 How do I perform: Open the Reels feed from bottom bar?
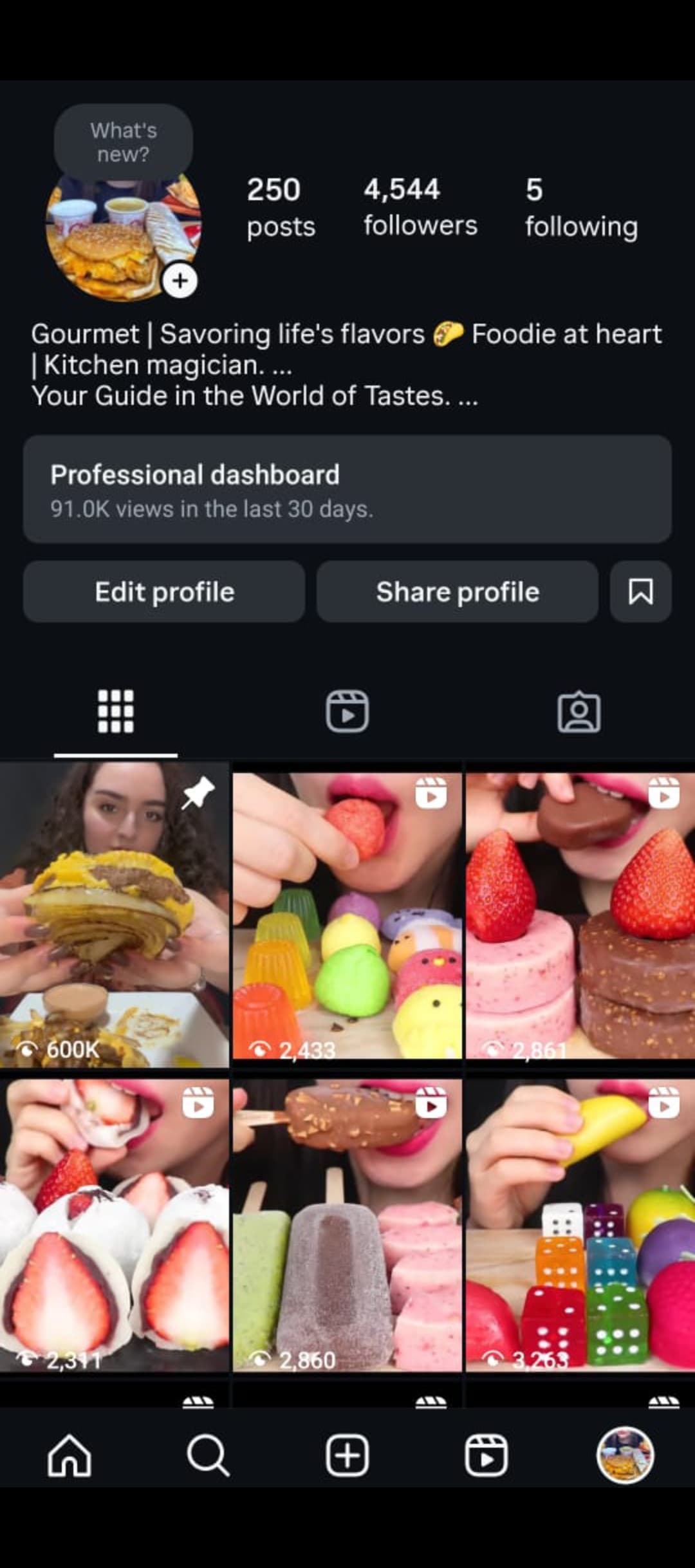click(x=486, y=1455)
